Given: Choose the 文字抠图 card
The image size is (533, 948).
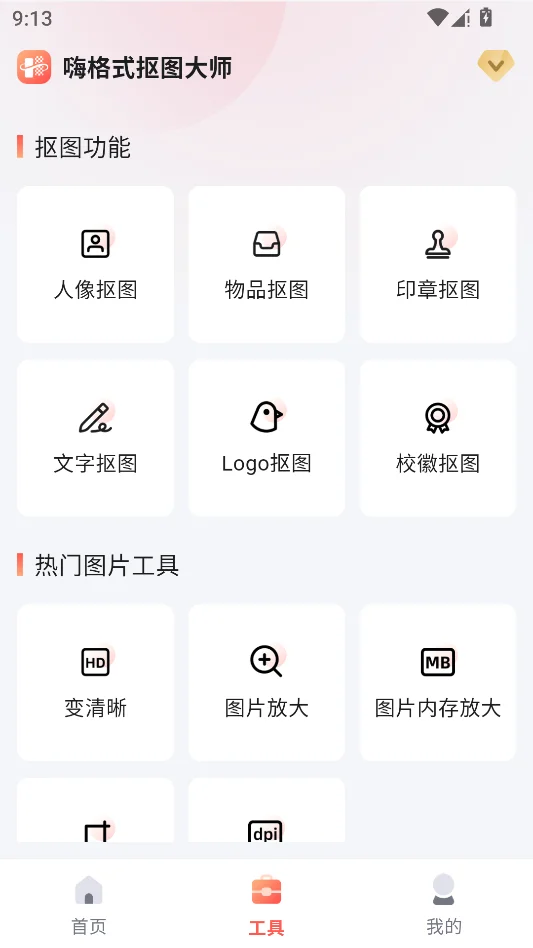Looking at the screenshot, I should (x=95, y=438).
